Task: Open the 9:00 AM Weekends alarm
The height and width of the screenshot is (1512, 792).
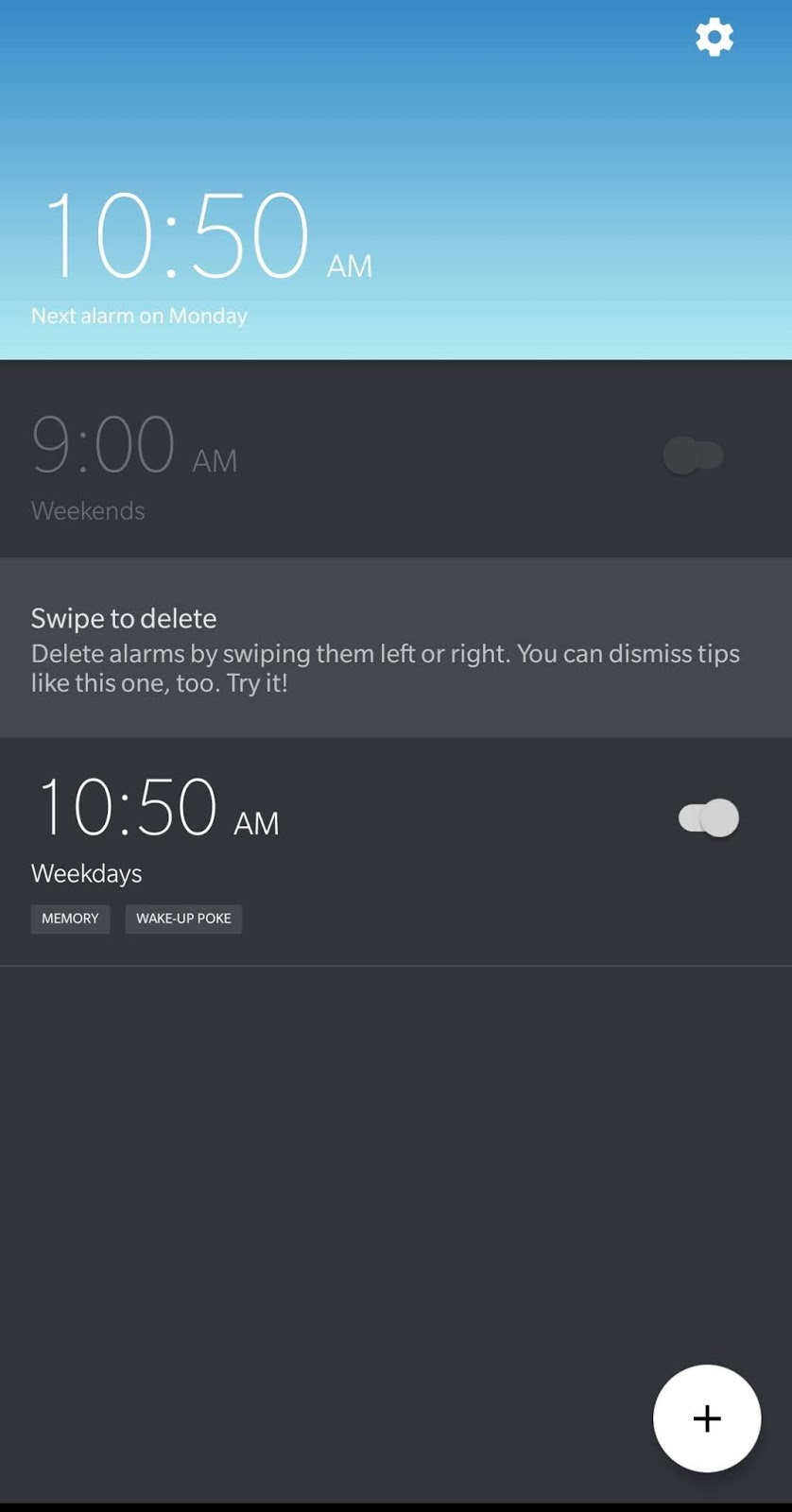Action: coord(396,459)
